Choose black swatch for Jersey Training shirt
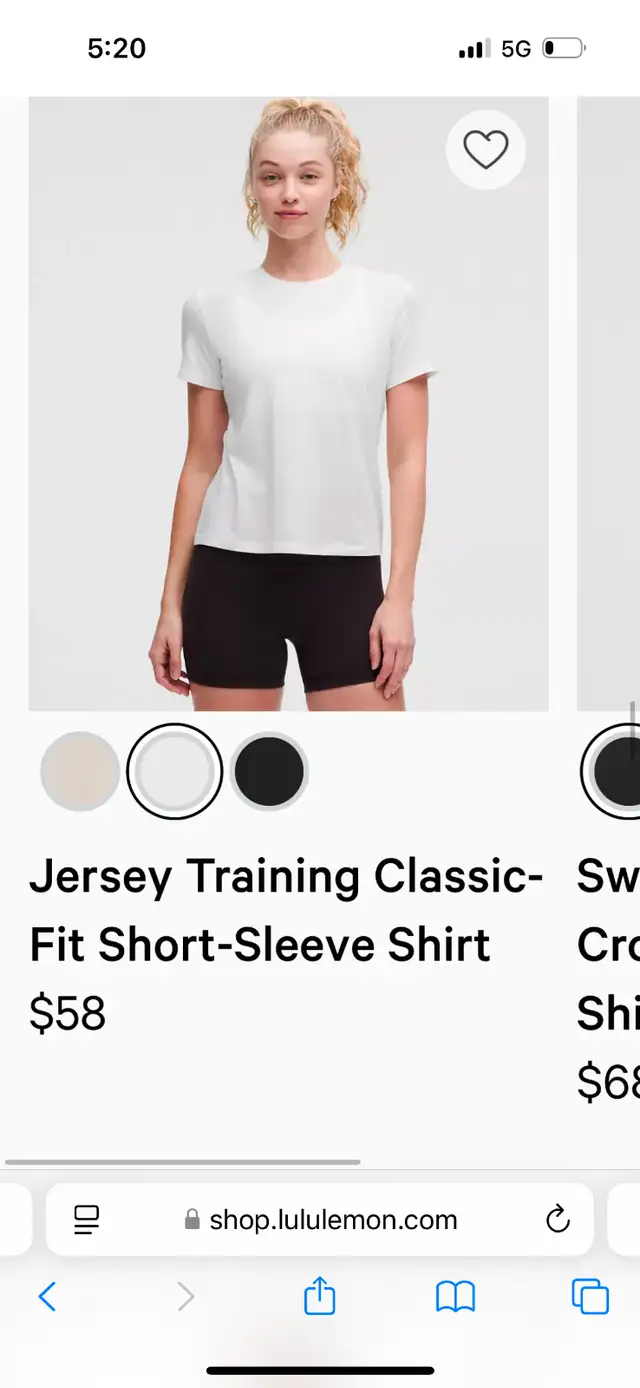Image resolution: width=640 pixels, height=1388 pixels. 269,771
